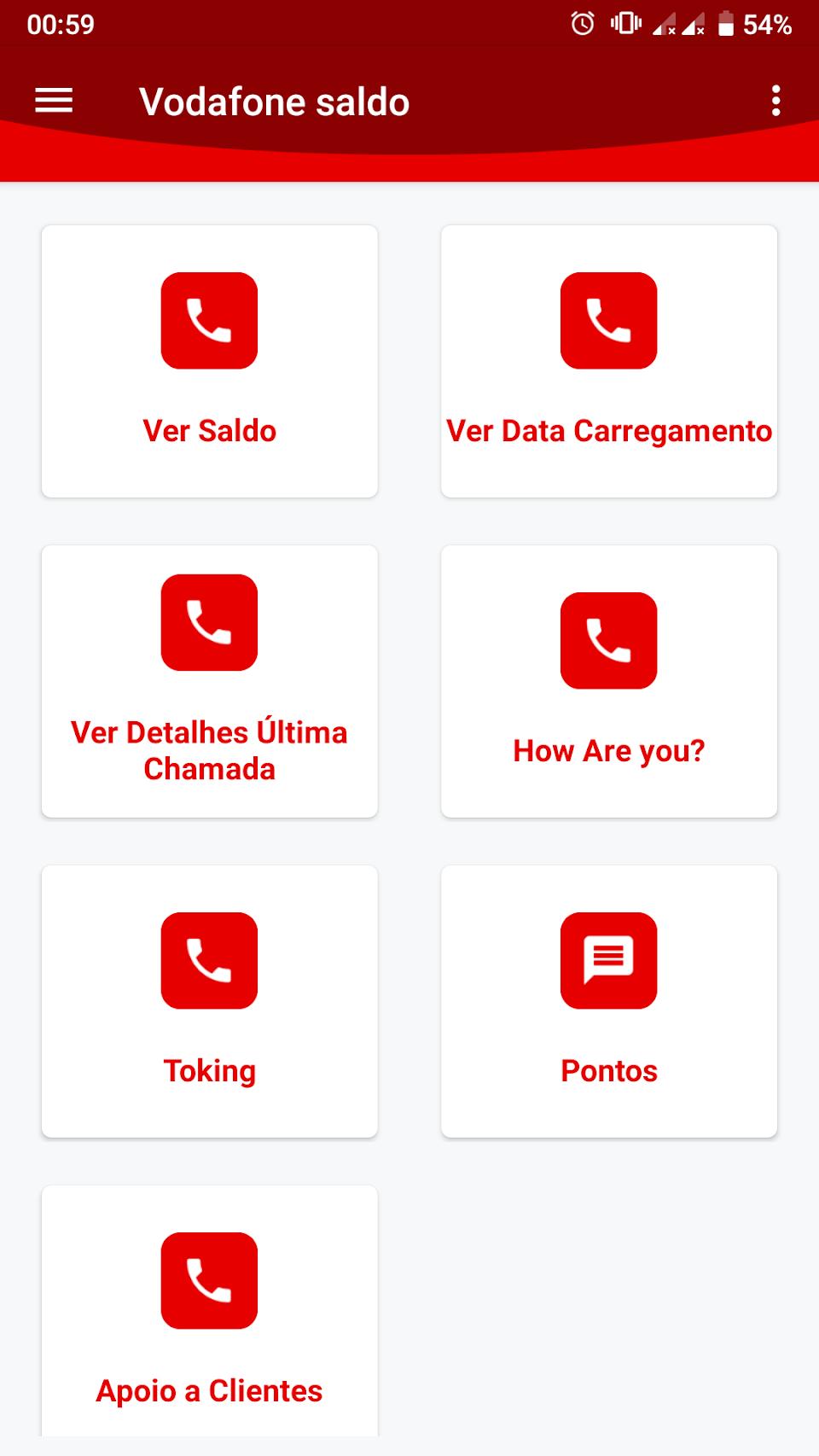Tap the How Are you? label

pyautogui.click(x=607, y=750)
